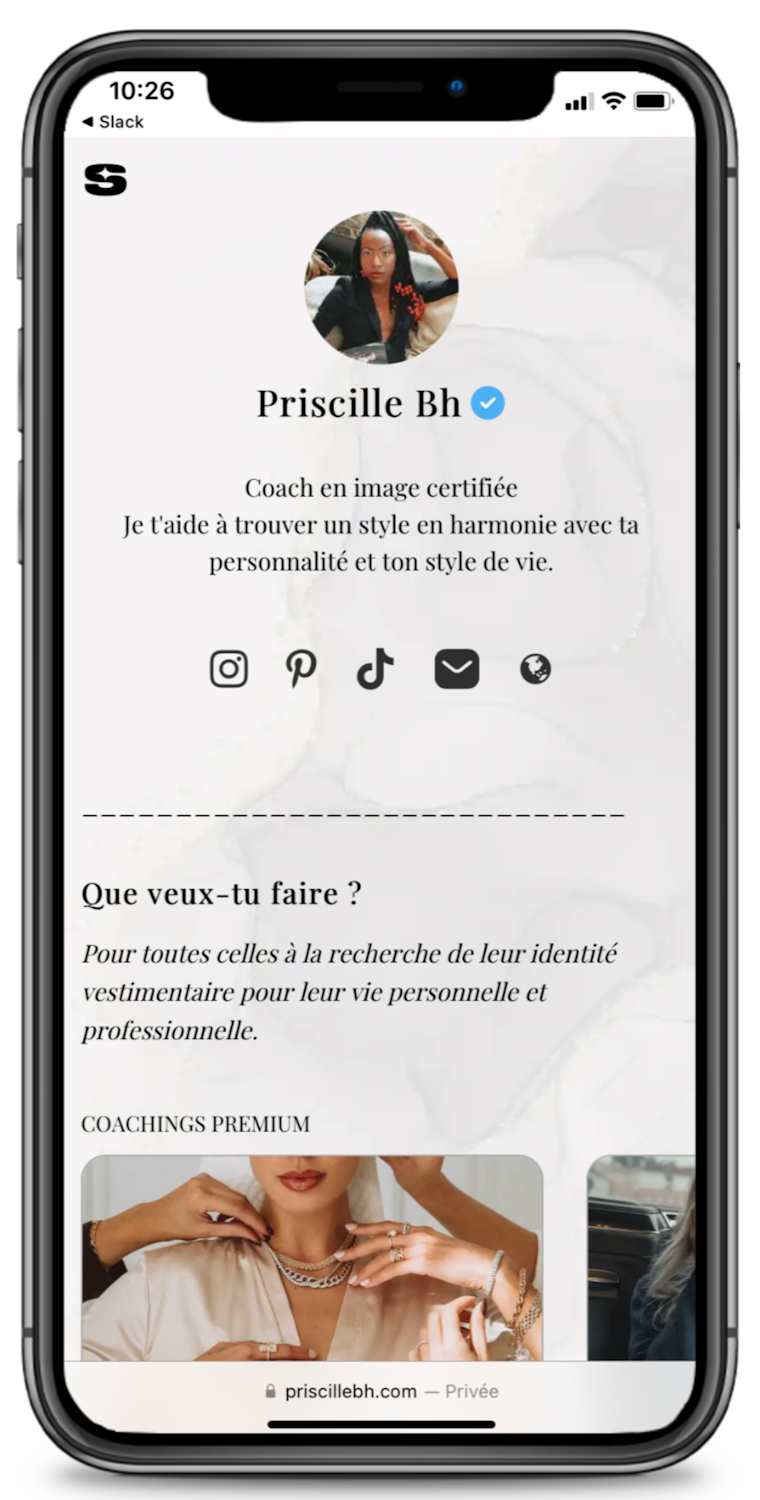Open the website globe icon
This screenshot has width=760, height=1500.
point(535,669)
